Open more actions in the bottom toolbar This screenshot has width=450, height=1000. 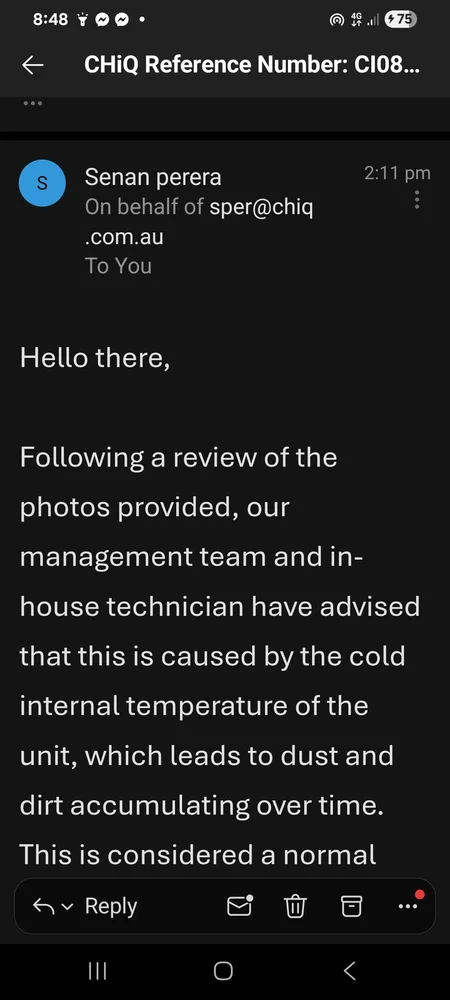[407, 906]
